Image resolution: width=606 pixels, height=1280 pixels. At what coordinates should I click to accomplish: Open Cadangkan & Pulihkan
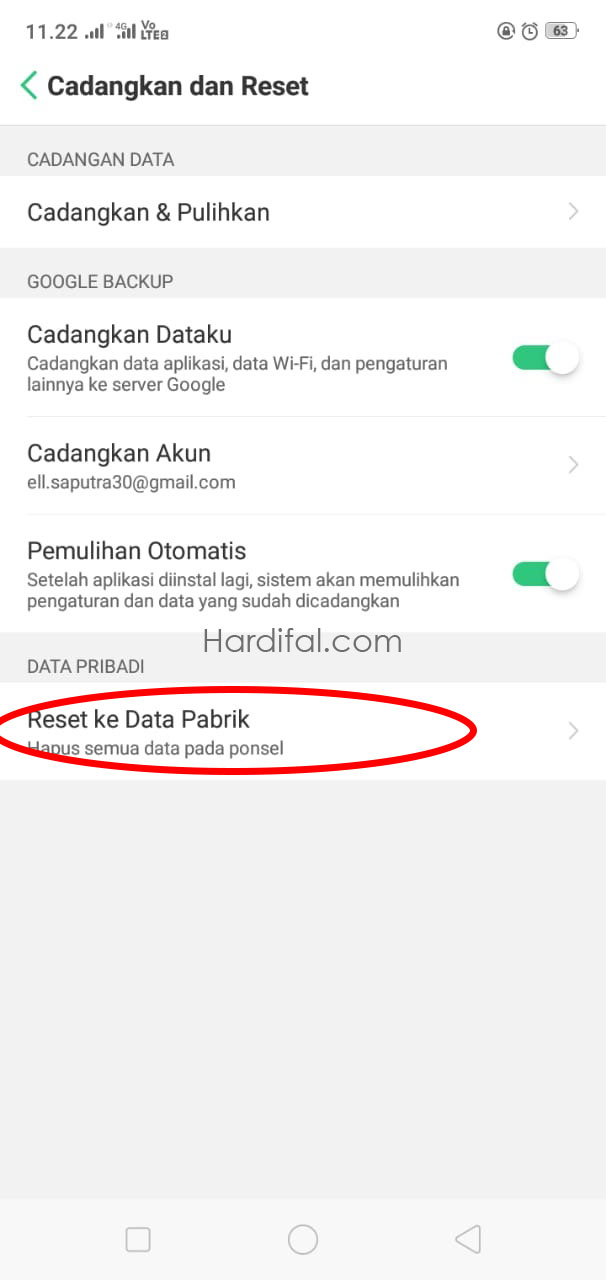303,212
